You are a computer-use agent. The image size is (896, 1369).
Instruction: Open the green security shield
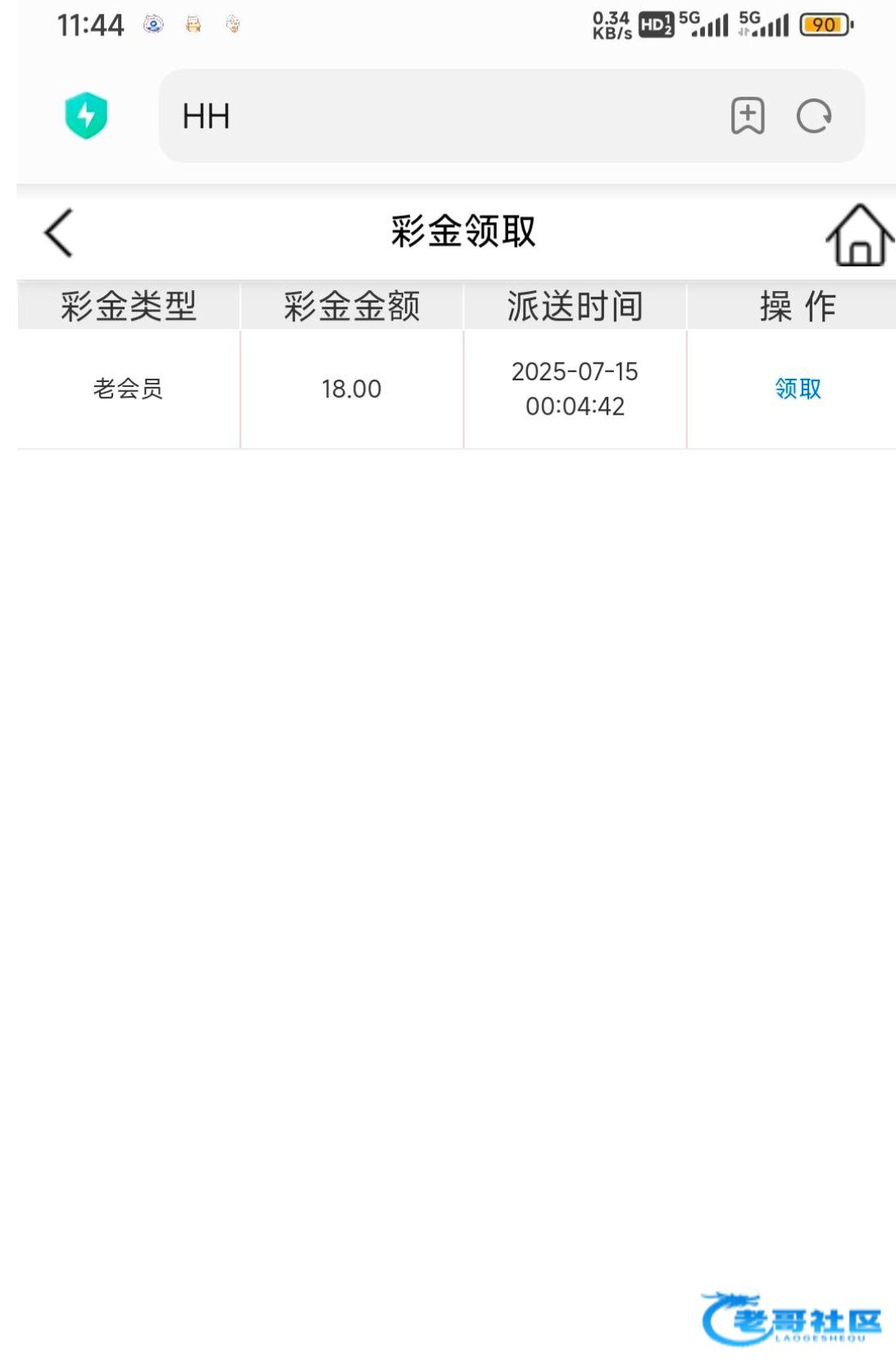pos(86,116)
